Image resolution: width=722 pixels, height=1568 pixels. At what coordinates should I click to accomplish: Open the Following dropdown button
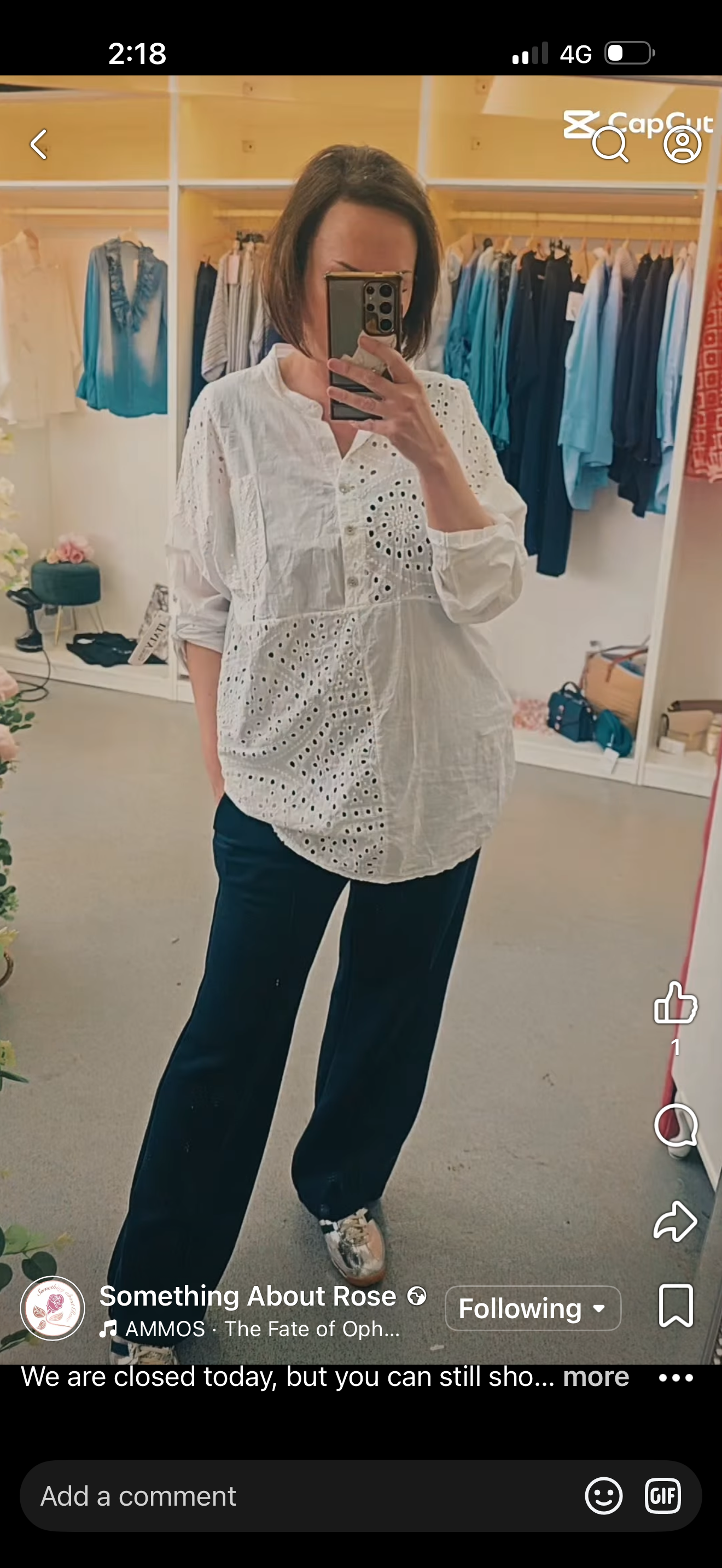(533, 1308)
